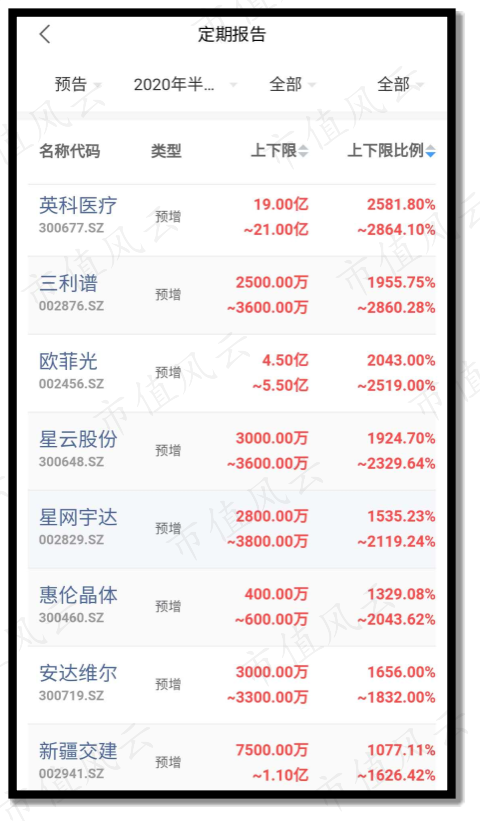Open the 星网宇达 stock row
The width and height of the screenshot is (480, 821).
click(x=232, y=529)
